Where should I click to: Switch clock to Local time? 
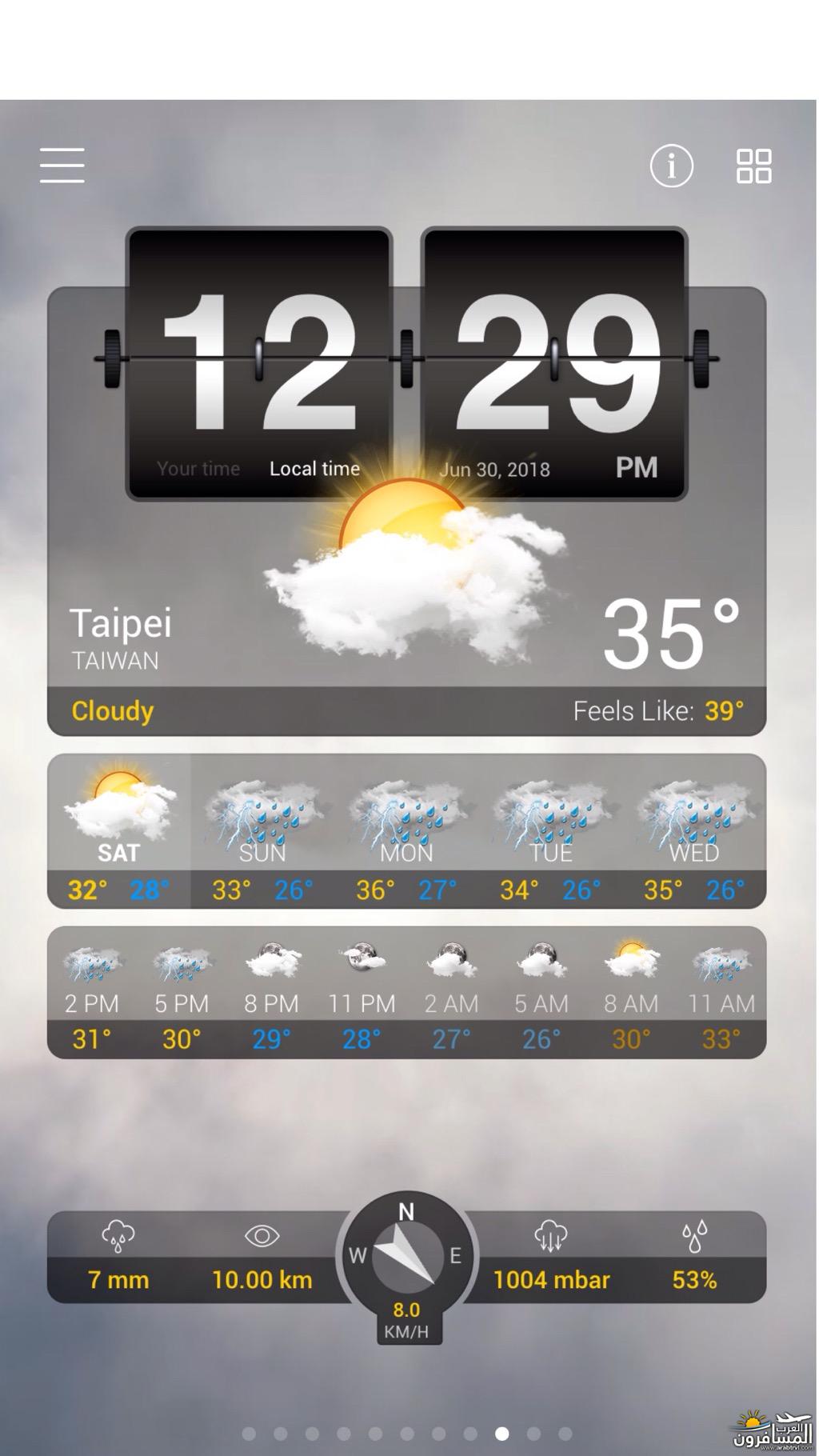pos(314,469)
